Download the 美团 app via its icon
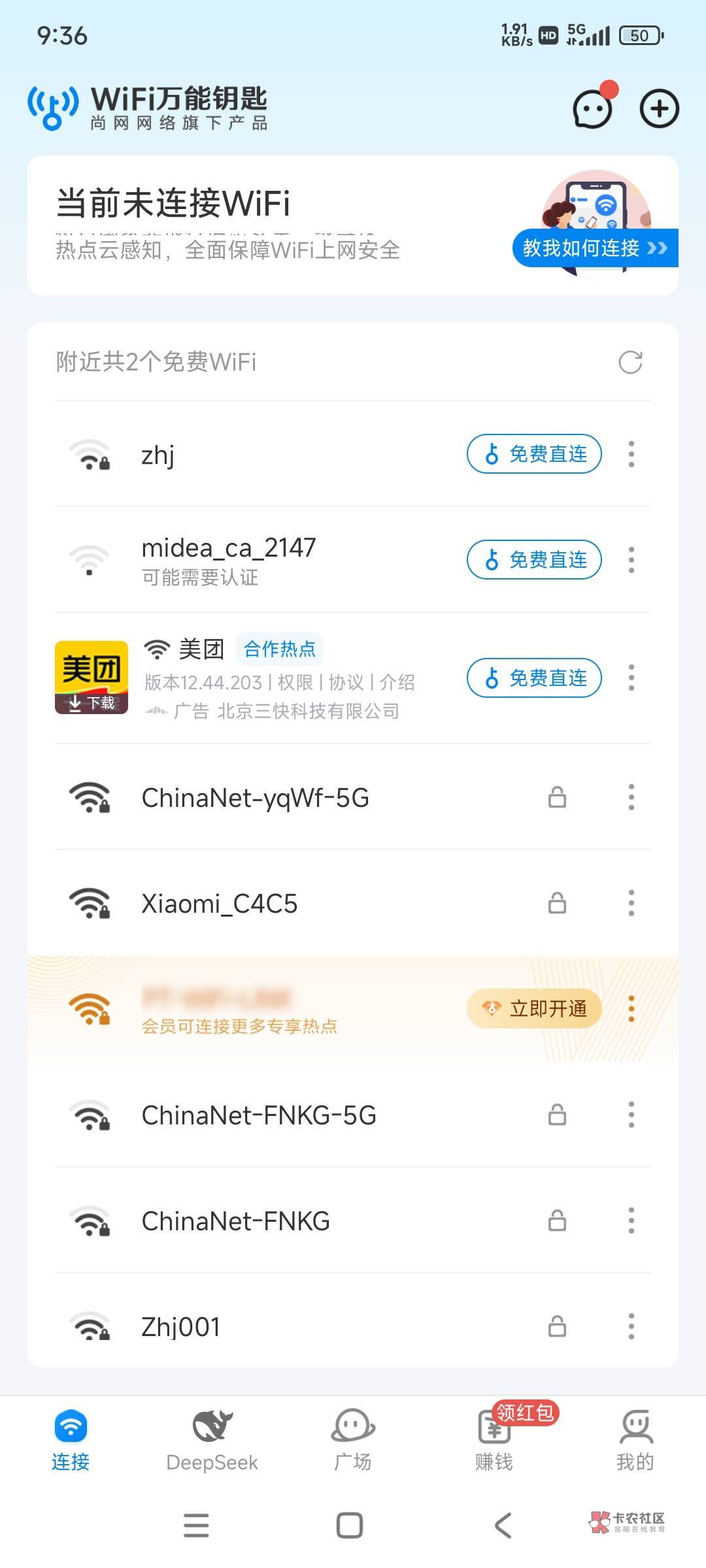 [91, 678]
